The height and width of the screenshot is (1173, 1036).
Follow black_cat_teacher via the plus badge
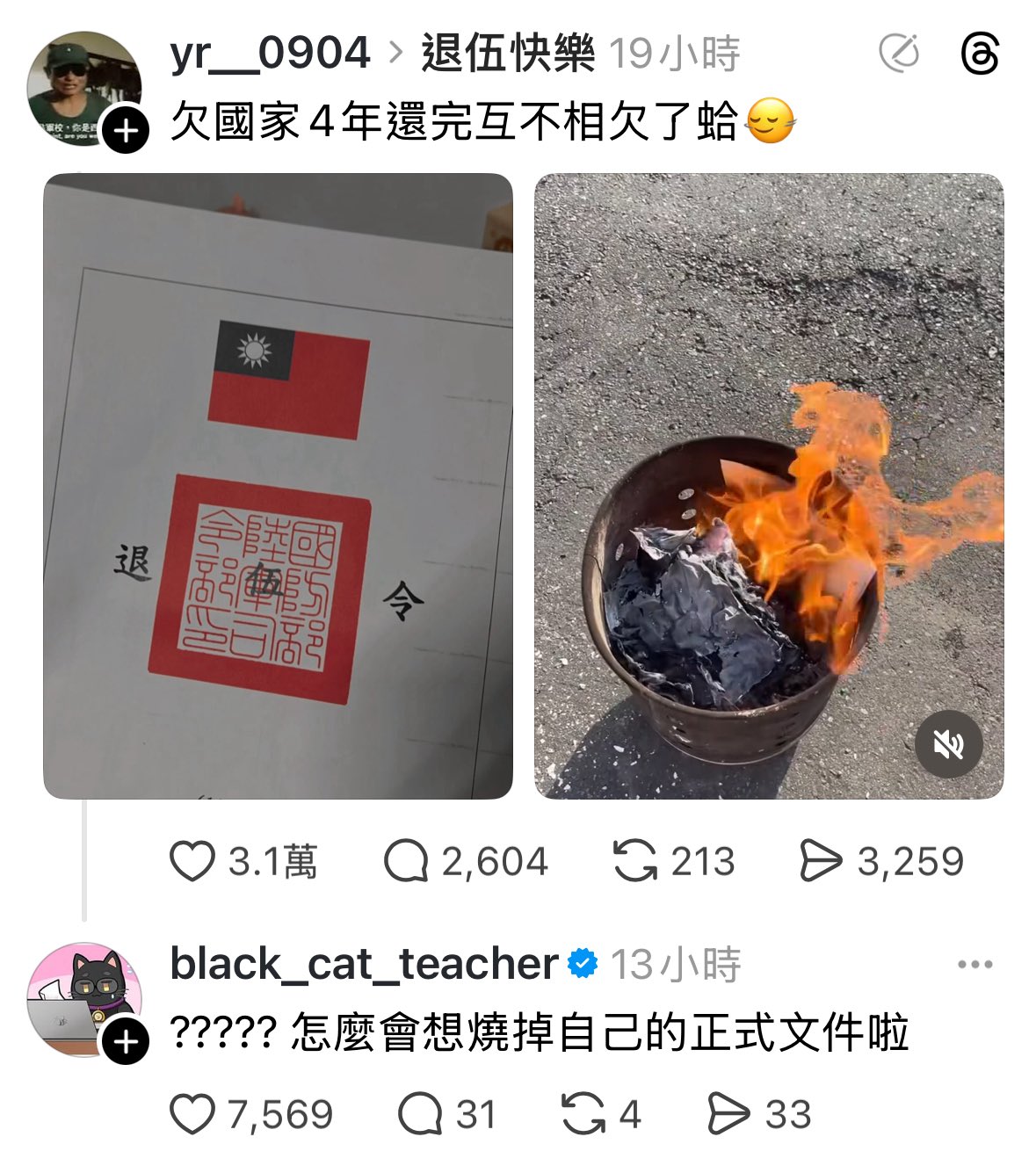coord(126,1042)
